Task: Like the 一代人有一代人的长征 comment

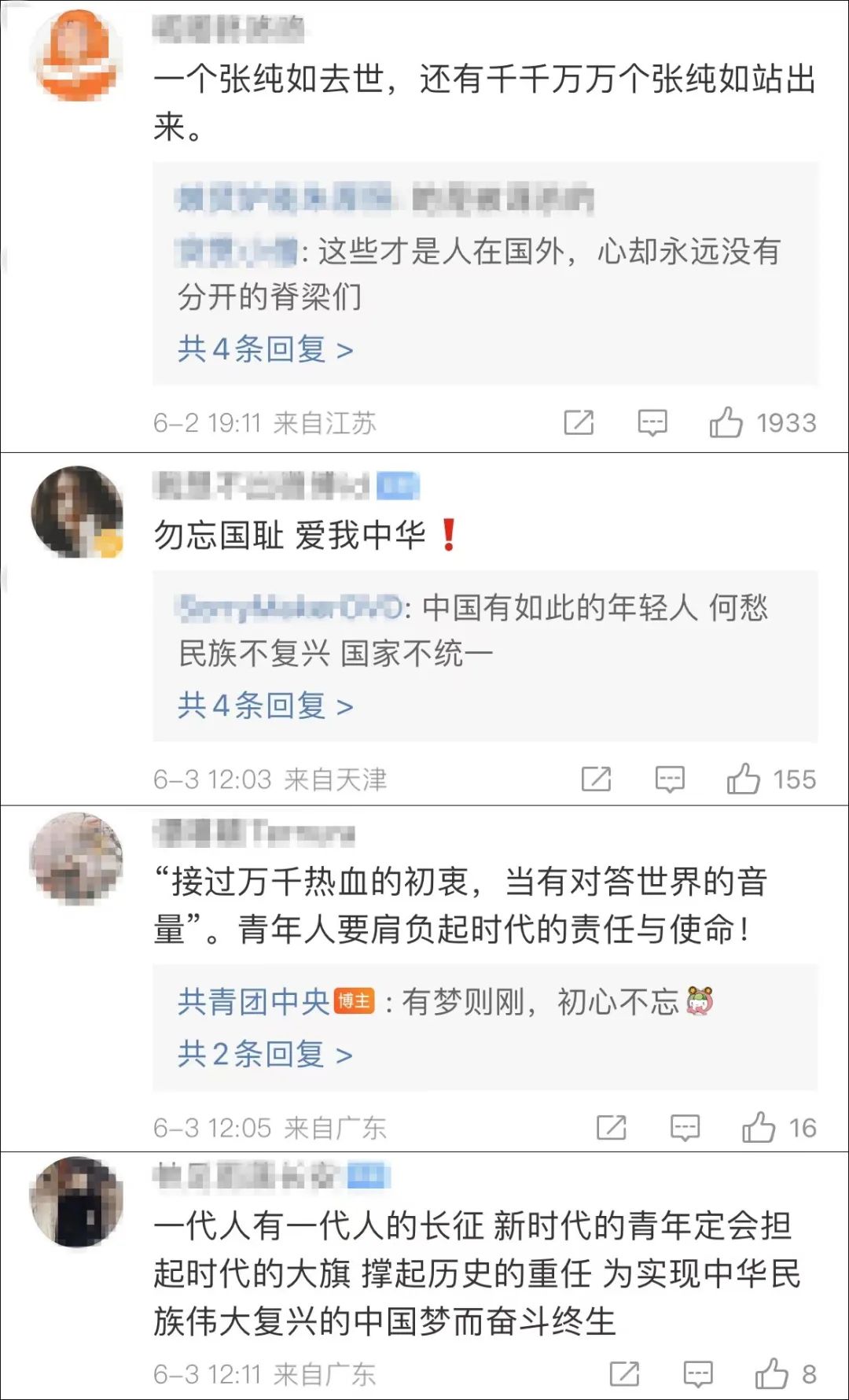Action: pyautogui.click(x=772, y=1374)
